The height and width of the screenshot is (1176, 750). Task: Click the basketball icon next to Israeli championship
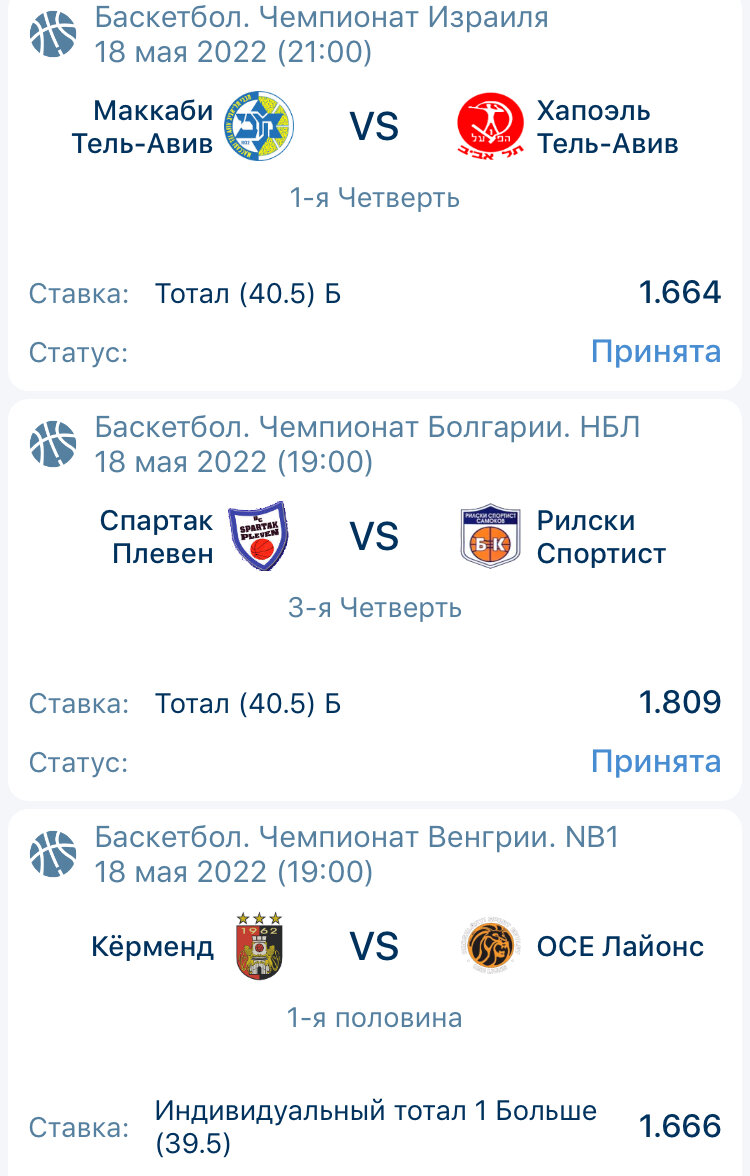[55, 31]
